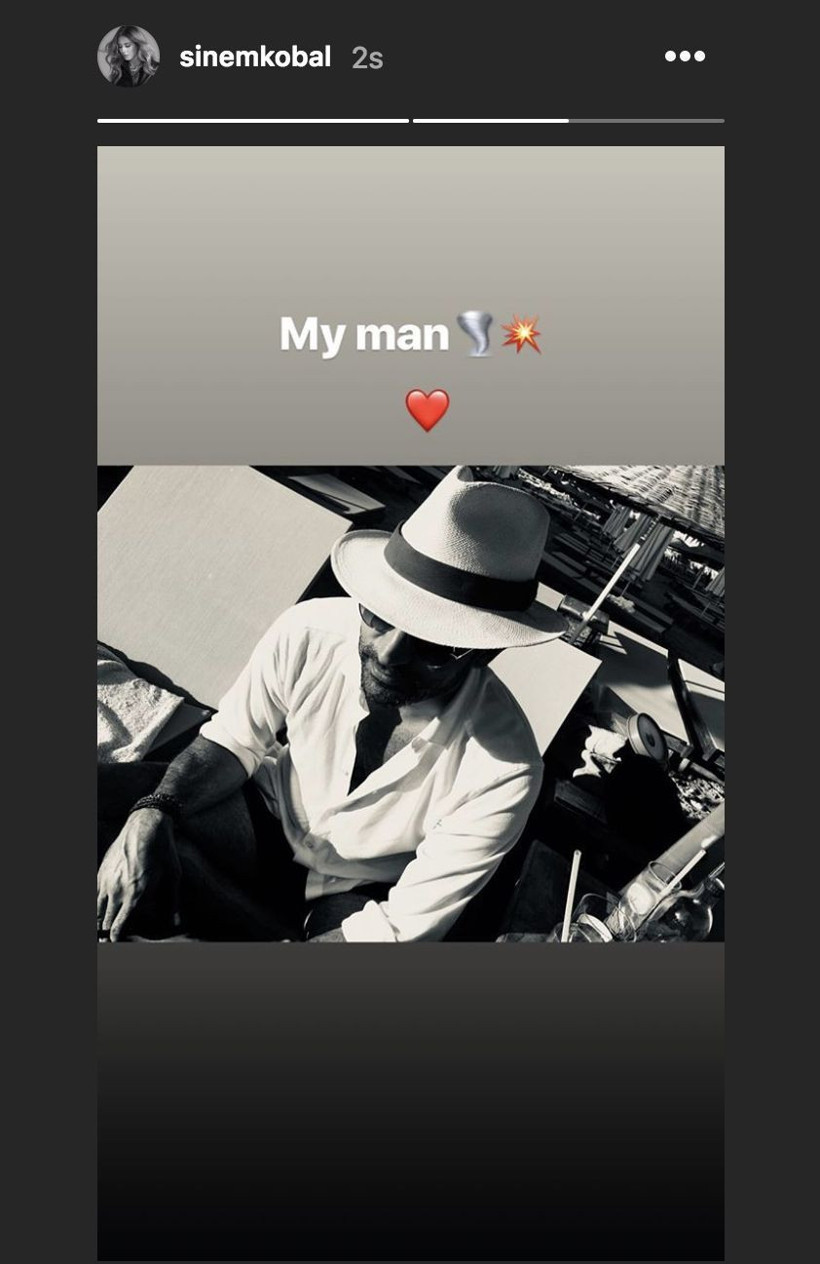Open the three-dot story options menu

point(685,57)
